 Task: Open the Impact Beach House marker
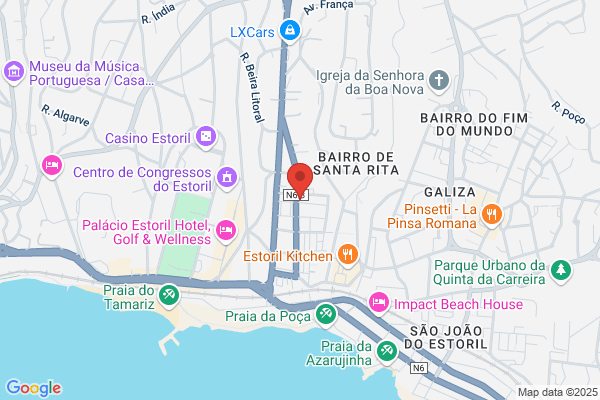(x=379, y=302)
